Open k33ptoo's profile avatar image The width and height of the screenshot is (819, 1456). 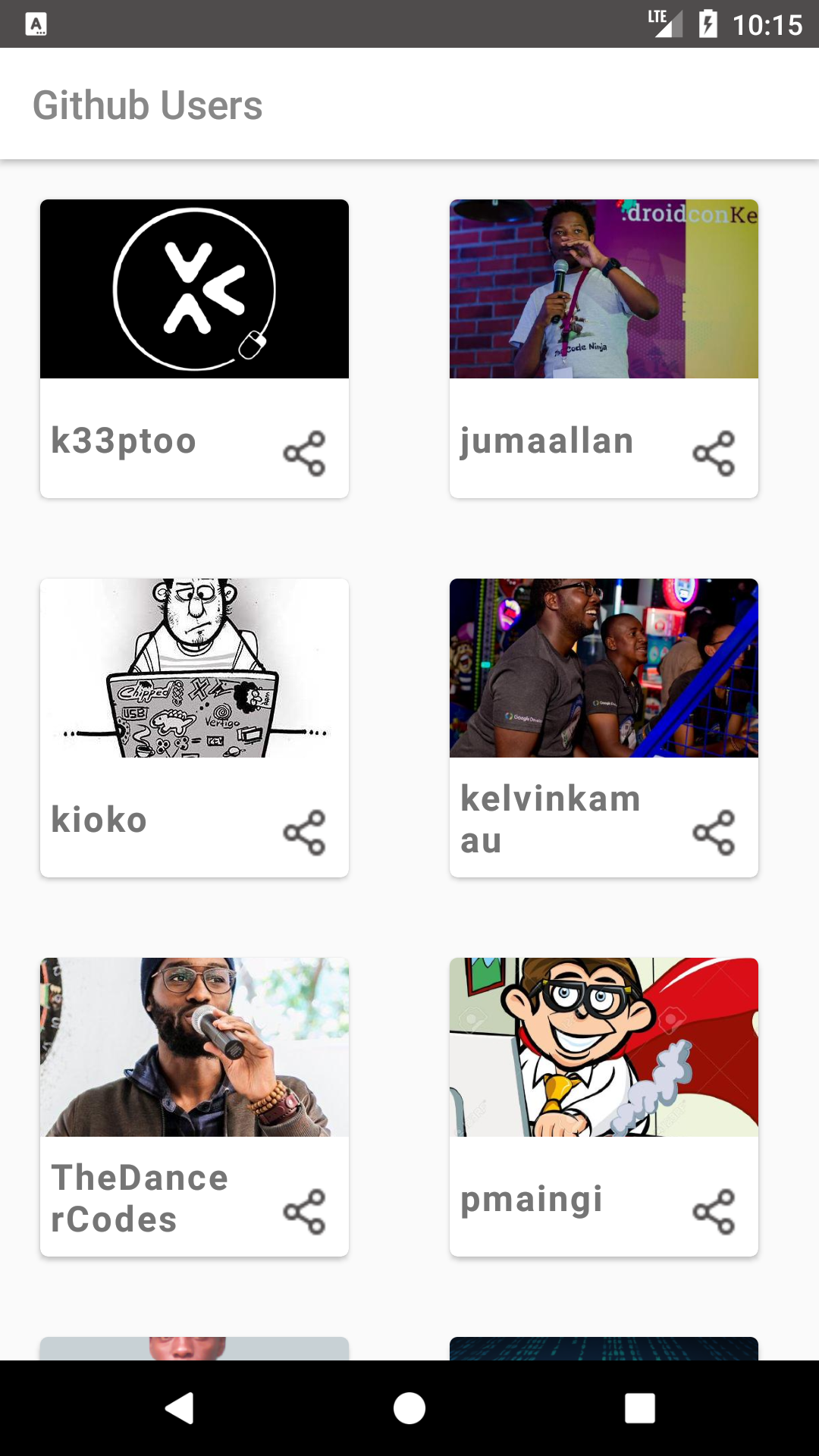[x=194, y=289]
